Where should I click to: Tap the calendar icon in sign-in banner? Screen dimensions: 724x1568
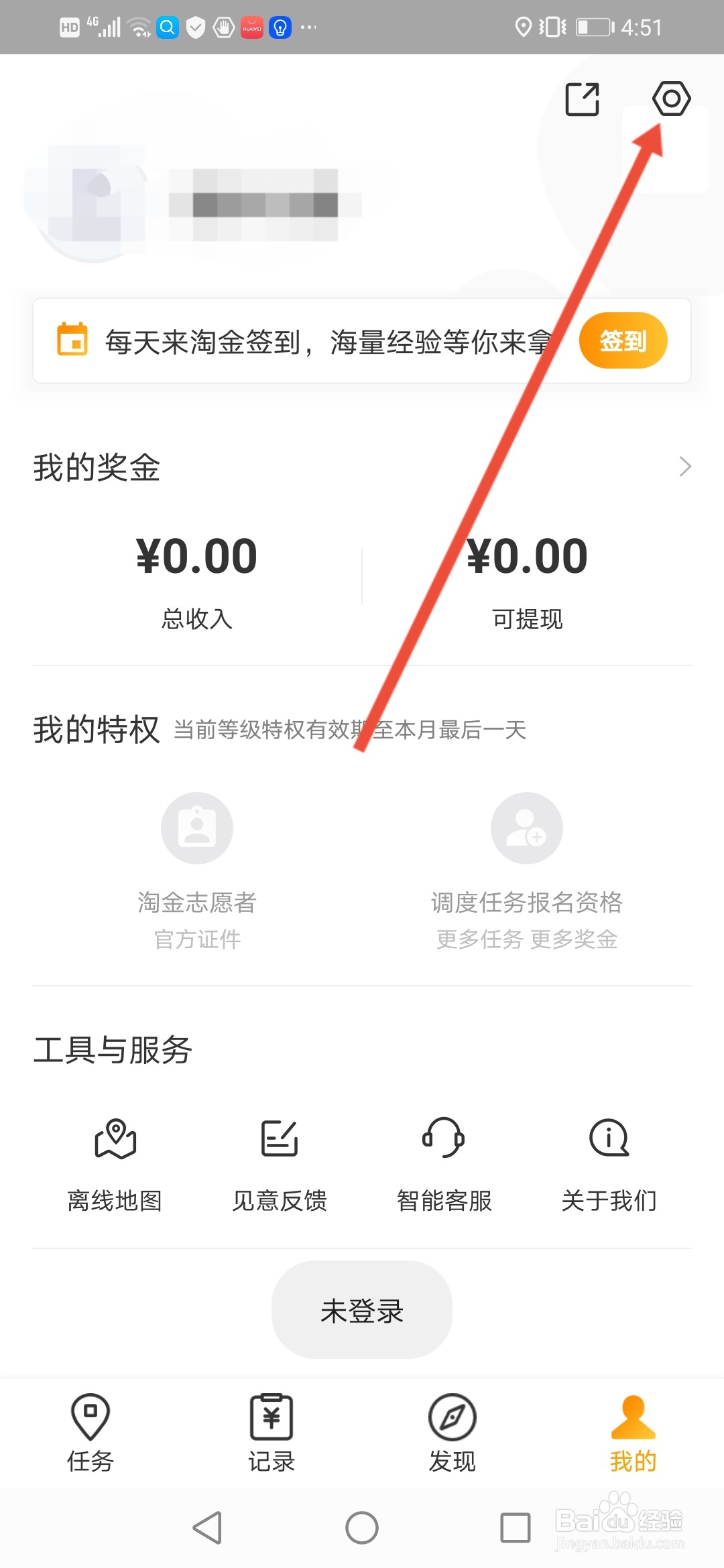[72, 340]
